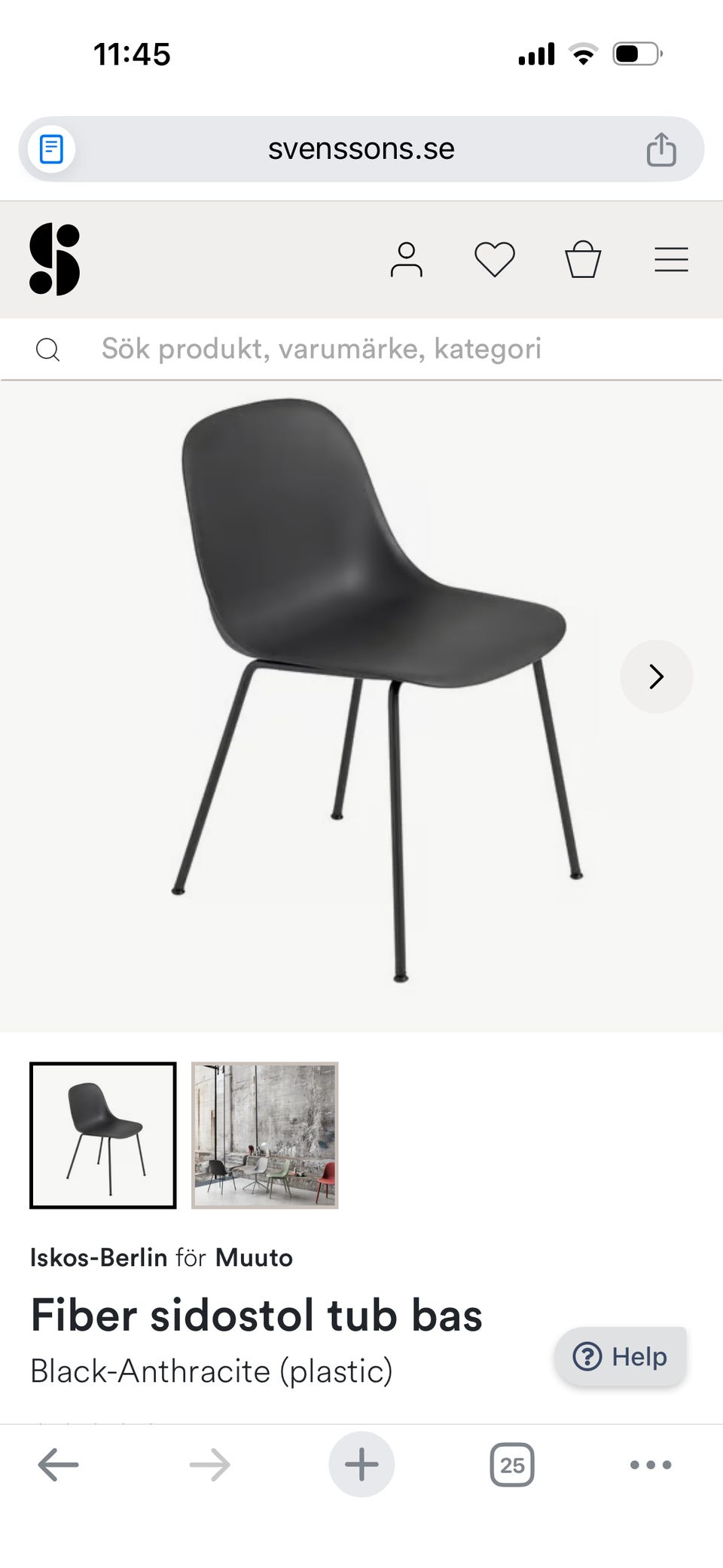This screenshot has height=1568, width=723.
Task: Tap the svenssons.se address bar
Action: point(361,149)
